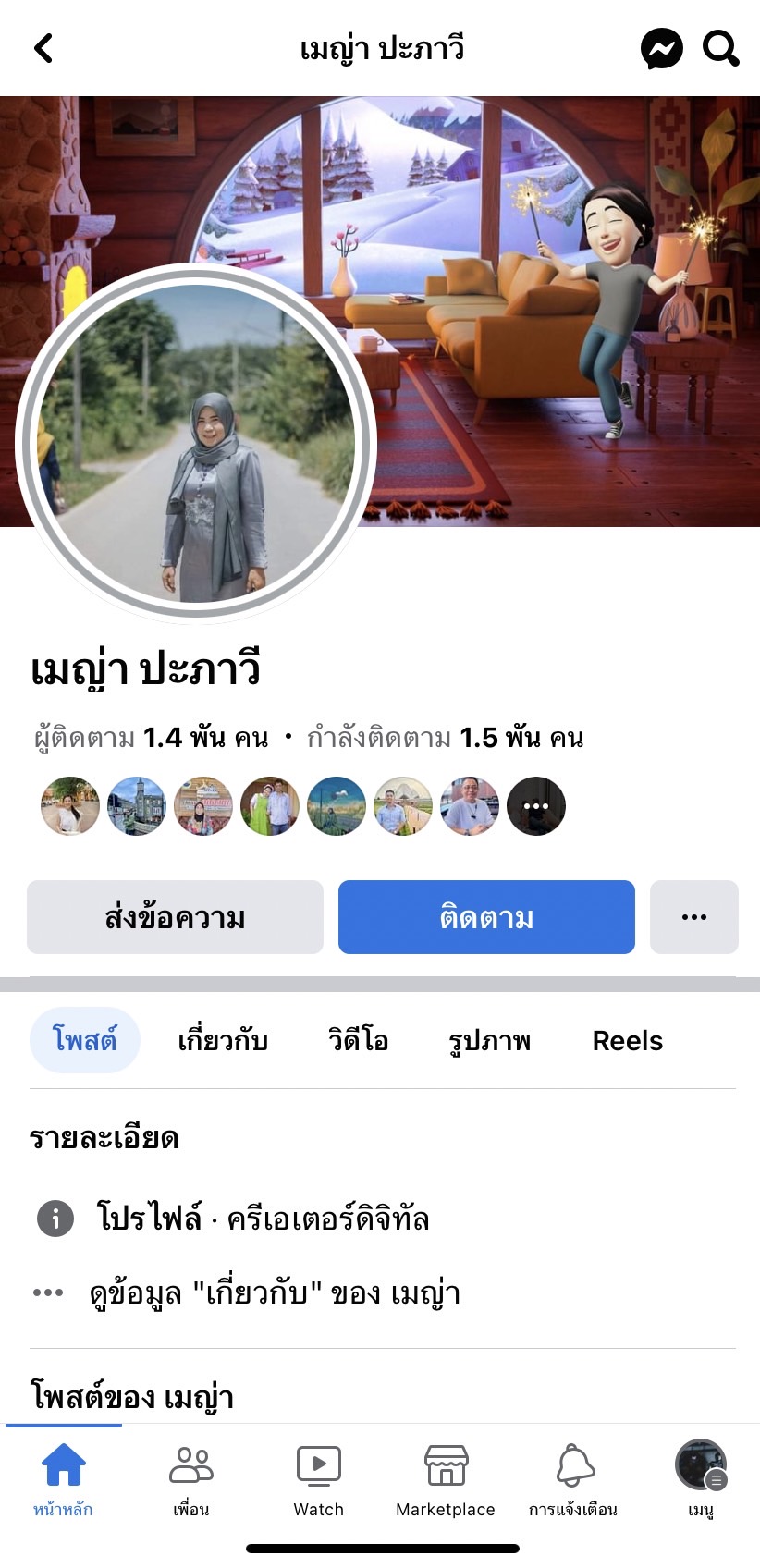Viewport: 760px width, 1568px height.
Task: Select the โพสต์ tab
Action: click(x=84, y=1041)
